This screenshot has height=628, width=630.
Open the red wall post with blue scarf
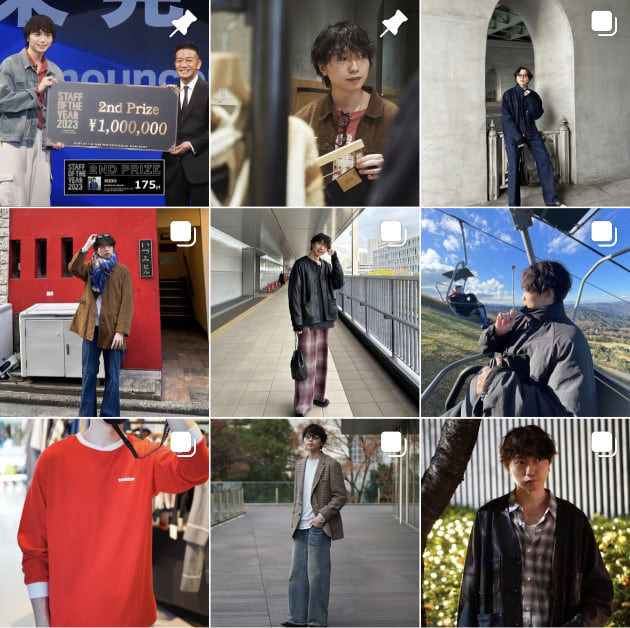point(104,312)
